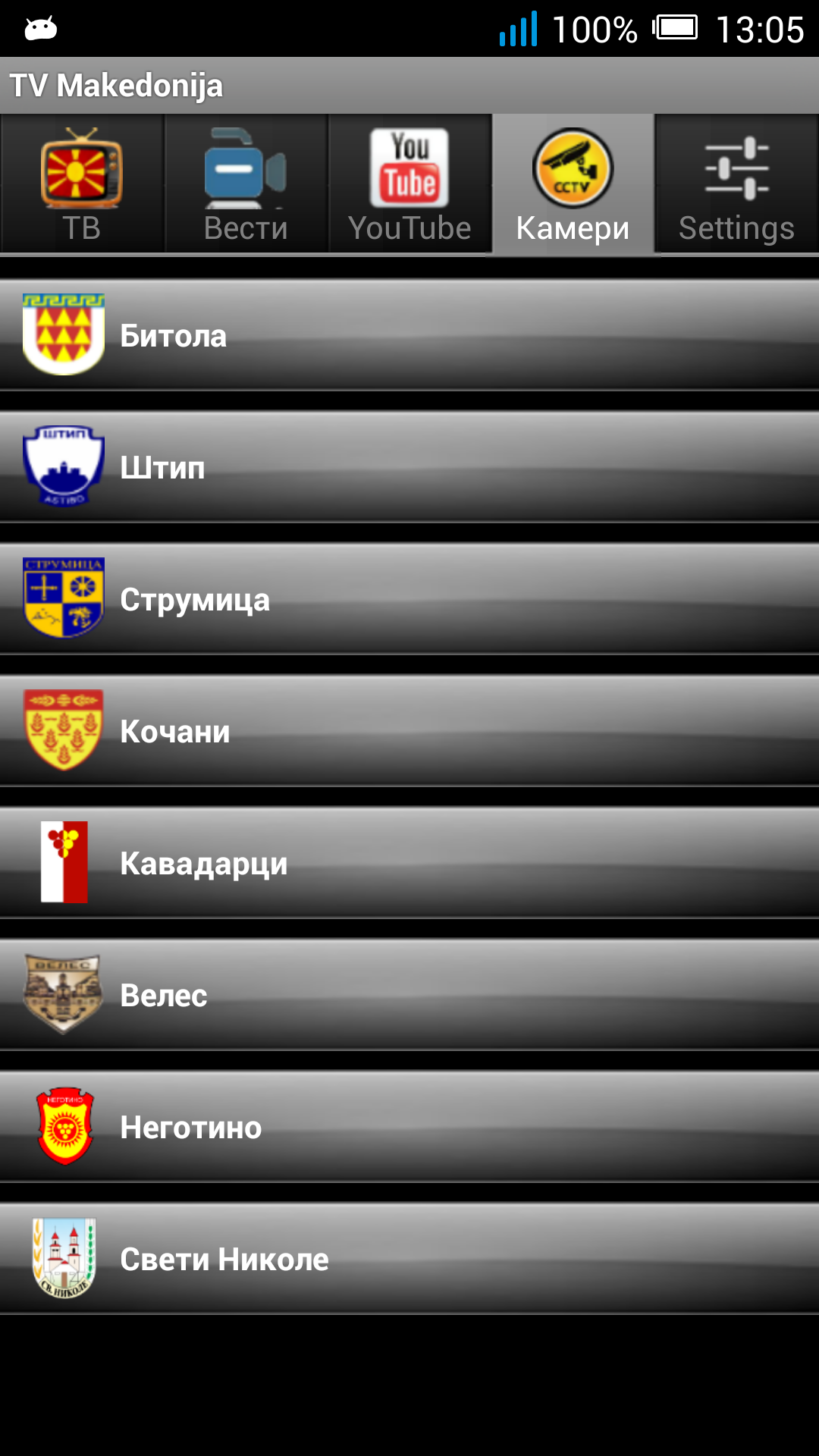Tap the Велес town emblem
Screen dimensions: 819x1456
63,992
